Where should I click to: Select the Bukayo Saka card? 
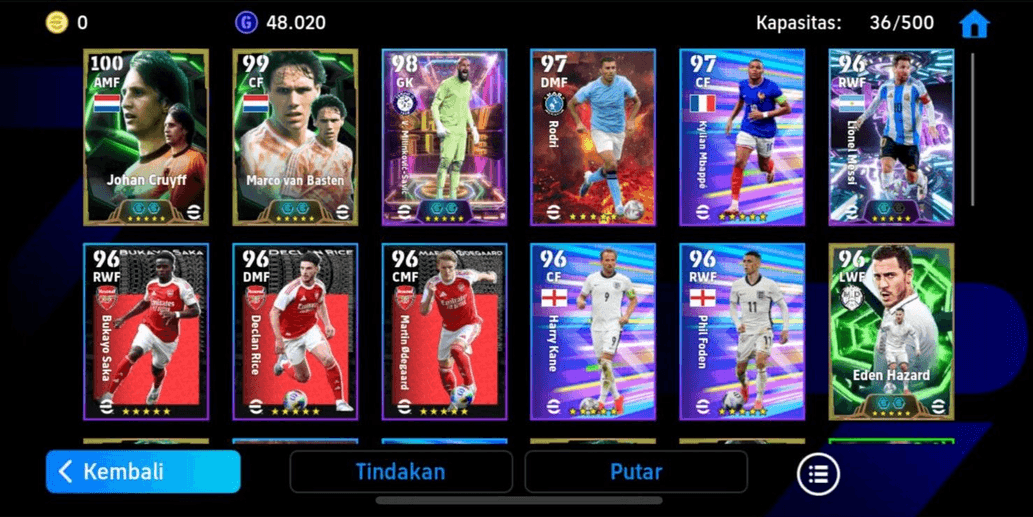pyautogui.click(x=146, y=331)
